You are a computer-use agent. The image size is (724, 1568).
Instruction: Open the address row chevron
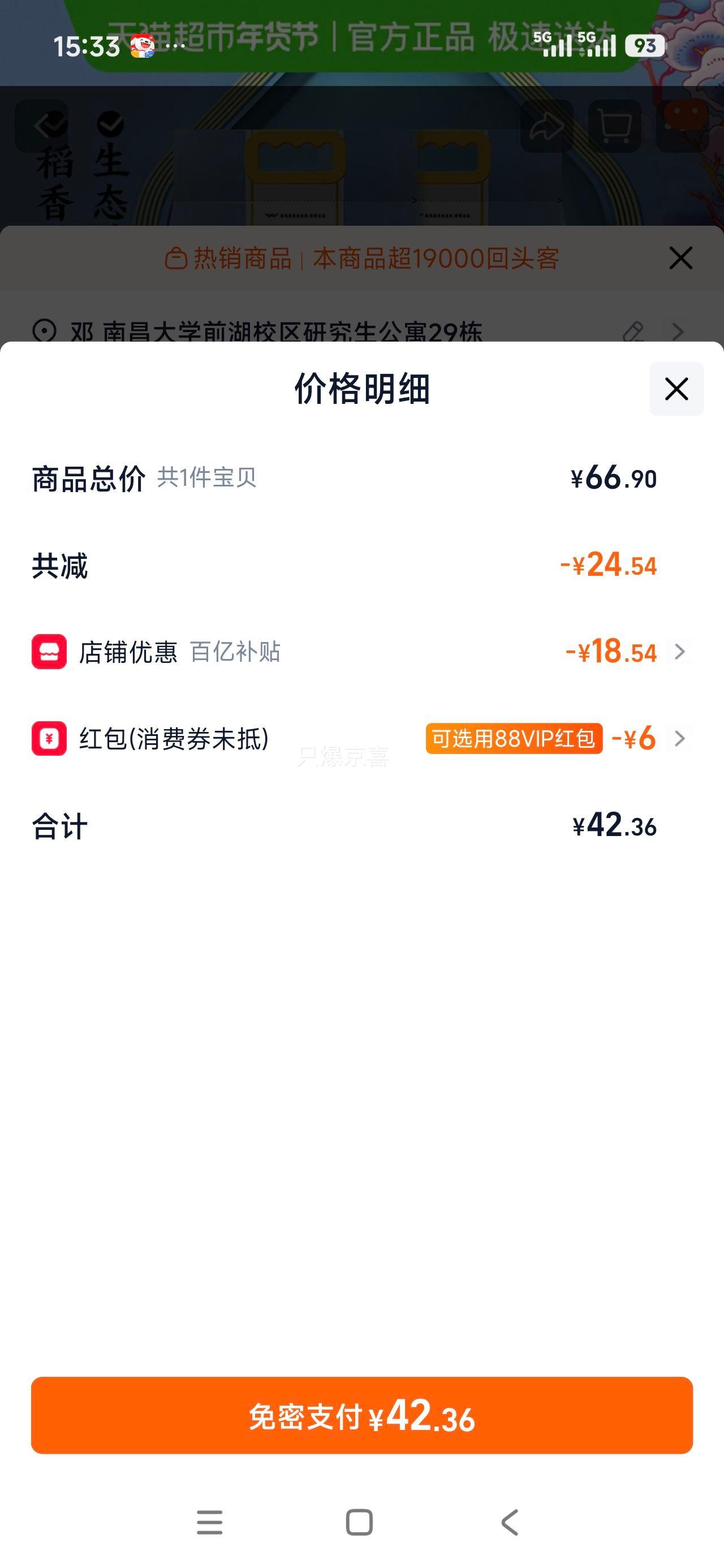(679, 331)
